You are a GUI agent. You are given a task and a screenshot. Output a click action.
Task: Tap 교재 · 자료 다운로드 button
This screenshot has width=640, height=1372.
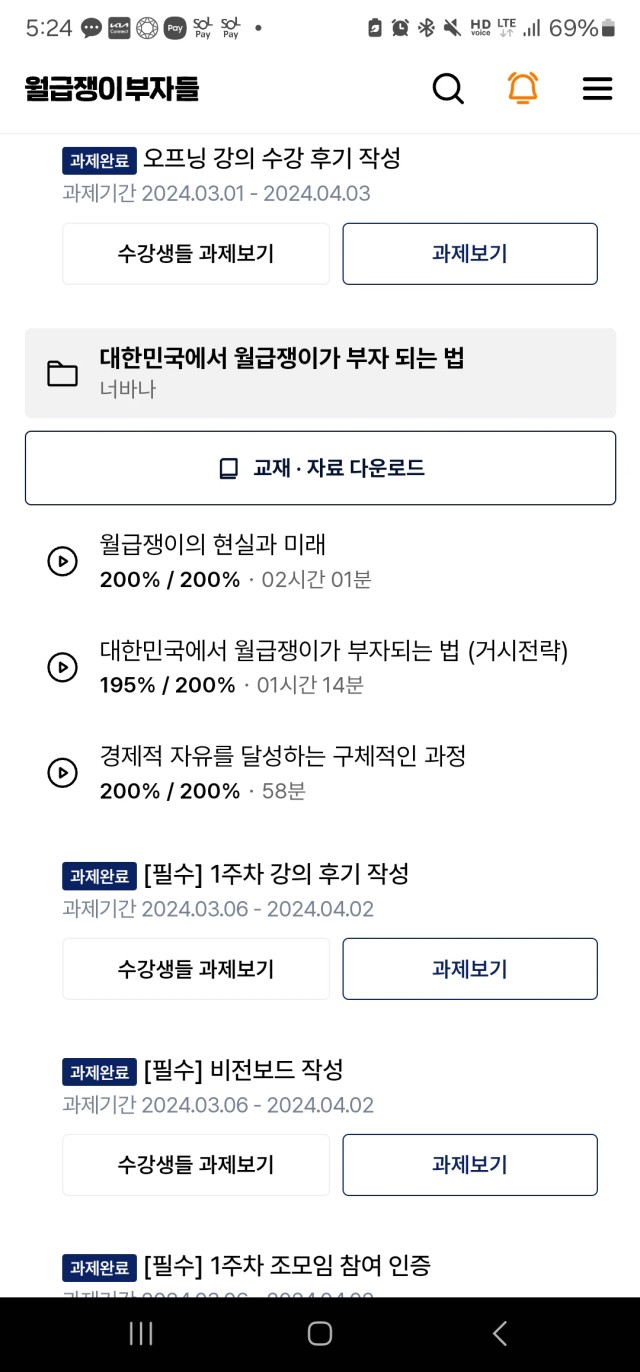[320, 468]
